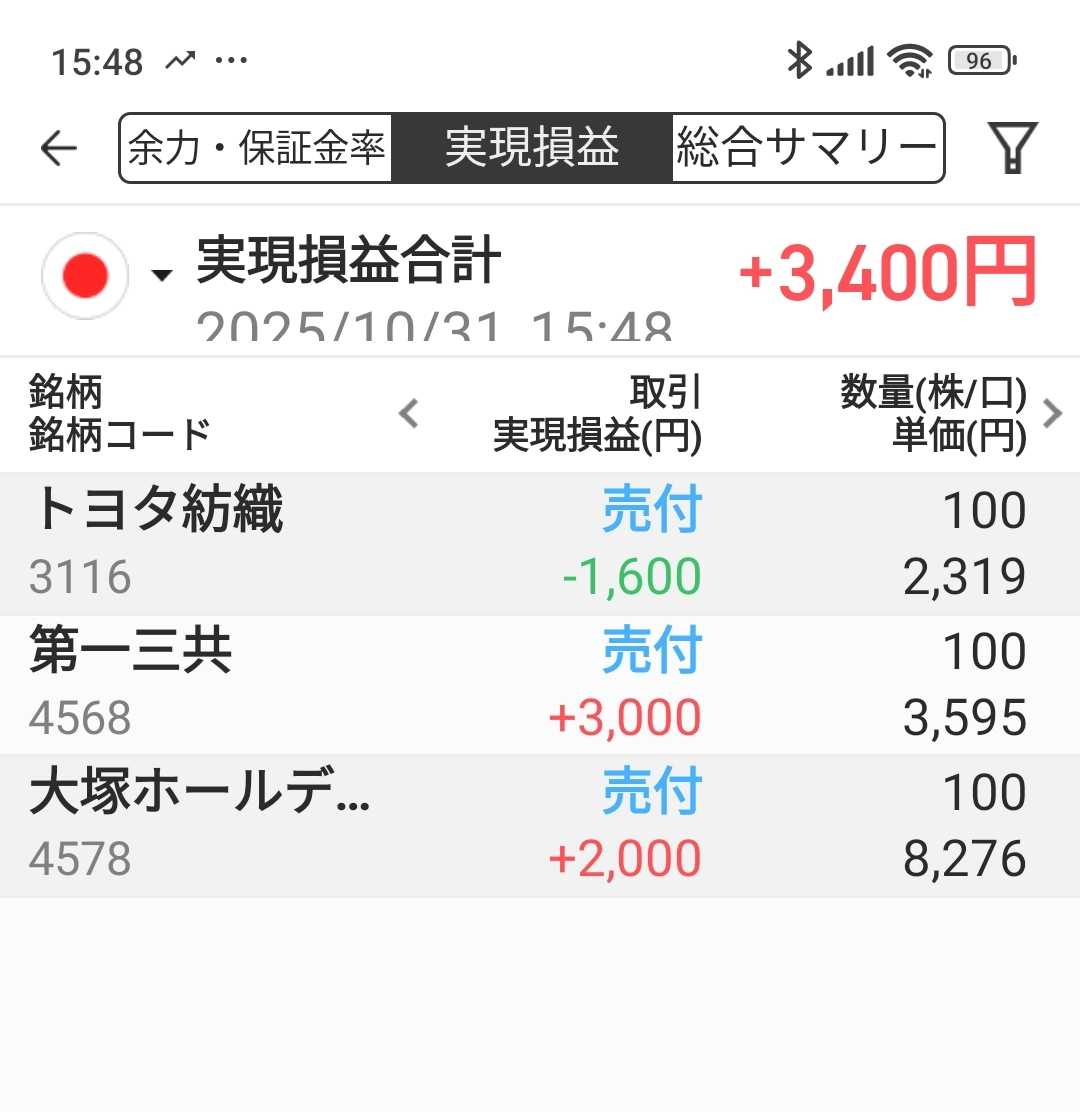1080x1112 pixels.
Task: Open 大塚ホールデ… 4578 trade row
Action: point(540,825)
